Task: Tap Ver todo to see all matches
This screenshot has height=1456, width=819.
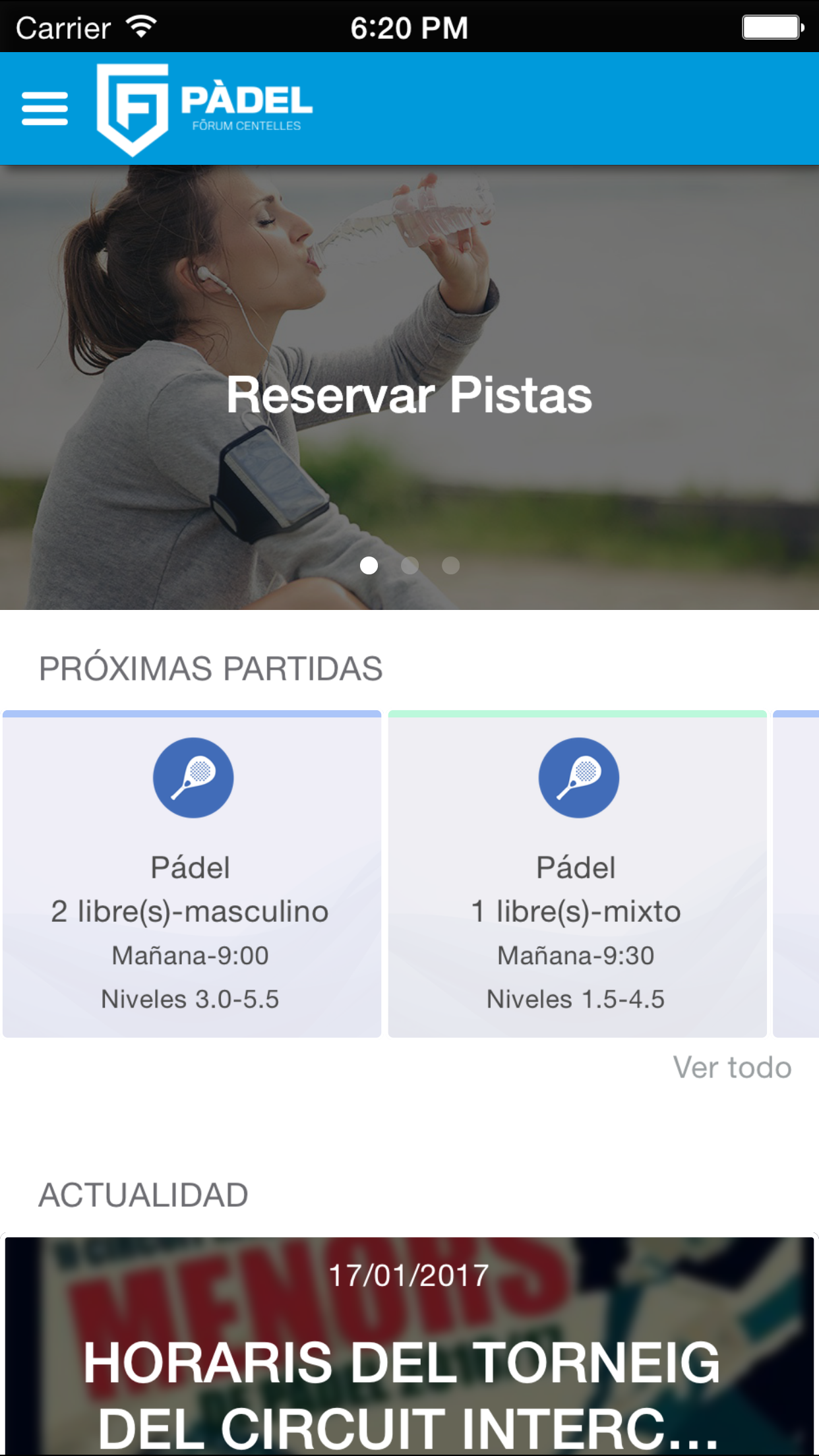Action: tap(731, 1068)
